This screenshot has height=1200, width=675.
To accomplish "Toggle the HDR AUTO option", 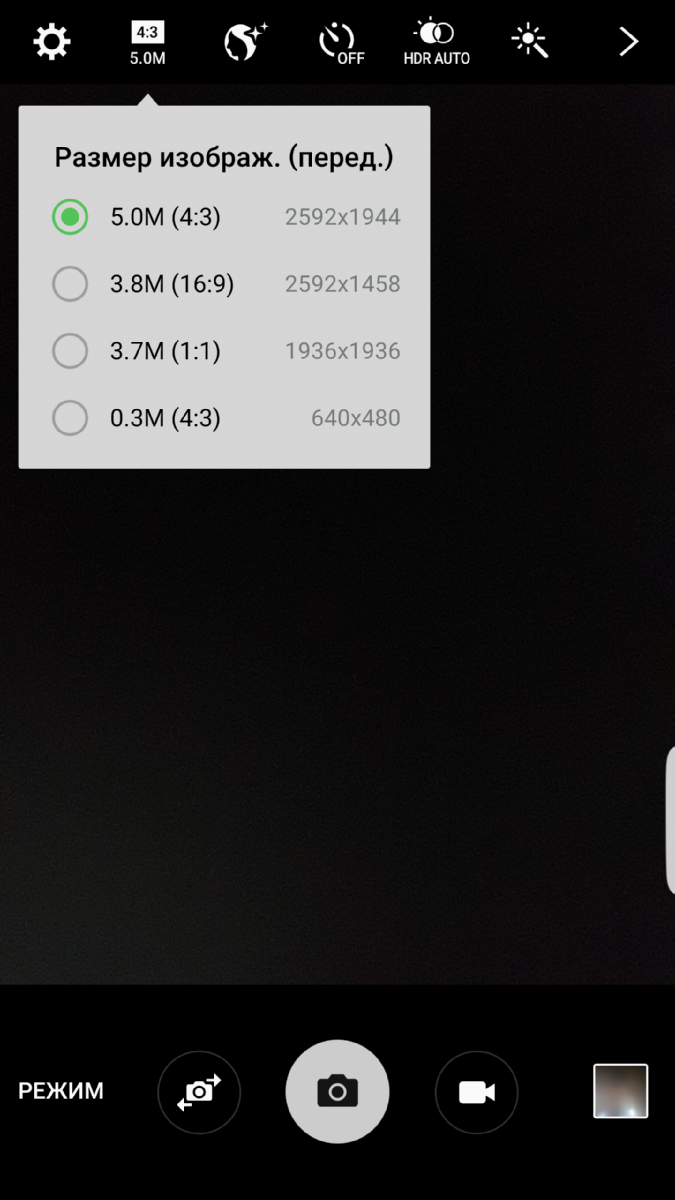I will pyautogui.click(x=436, y=43).
